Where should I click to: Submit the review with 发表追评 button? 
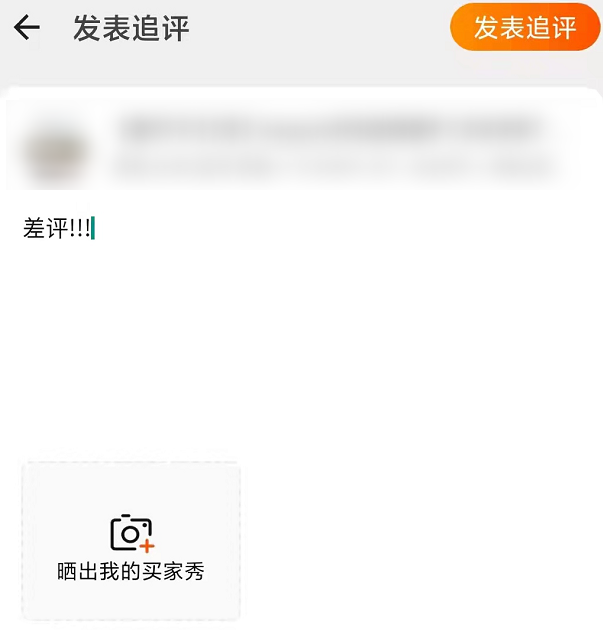[524, 28]
